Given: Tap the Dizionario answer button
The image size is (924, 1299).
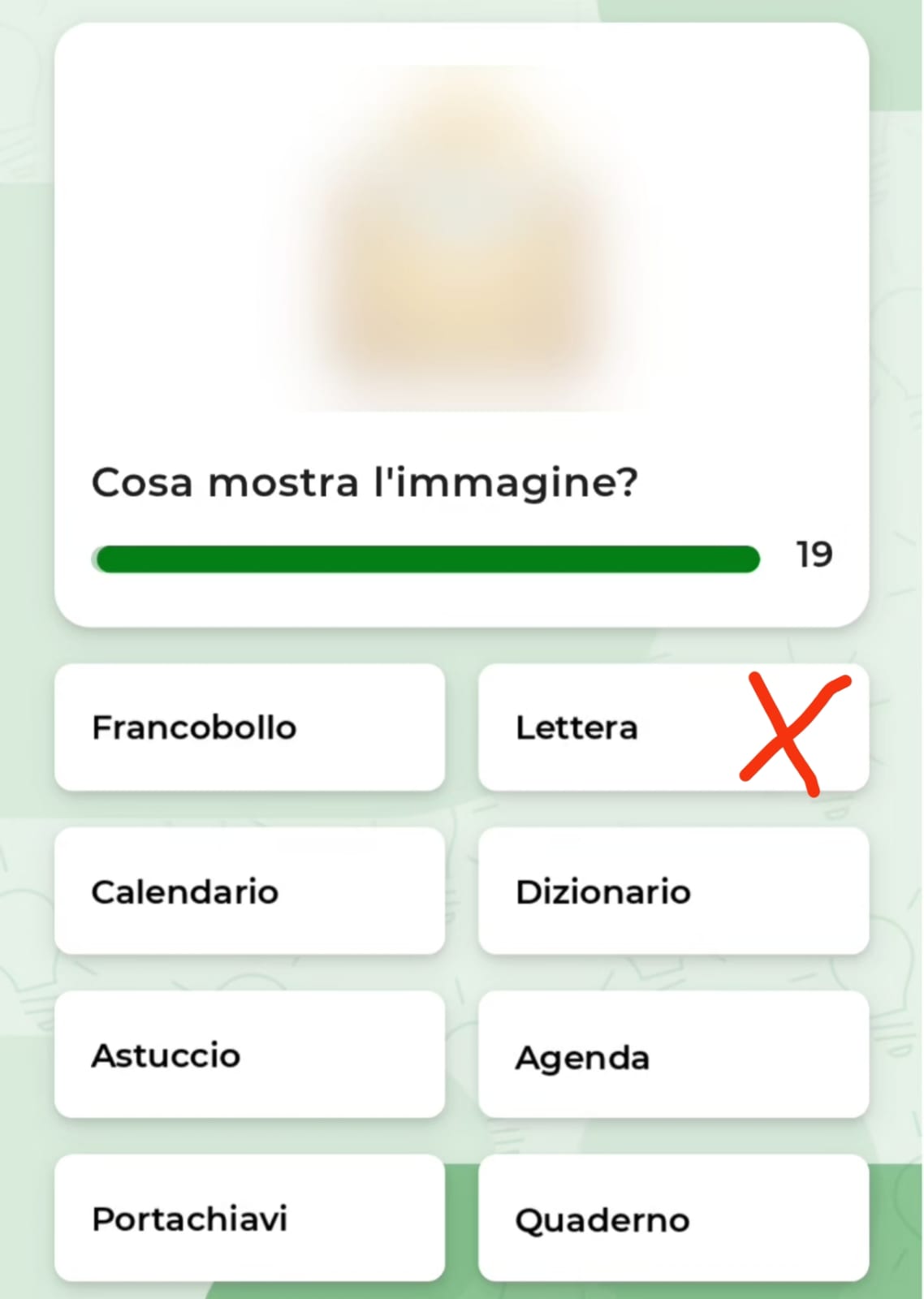Looking at the screenshot, I should pyautogui.click(x=673, y=891).
